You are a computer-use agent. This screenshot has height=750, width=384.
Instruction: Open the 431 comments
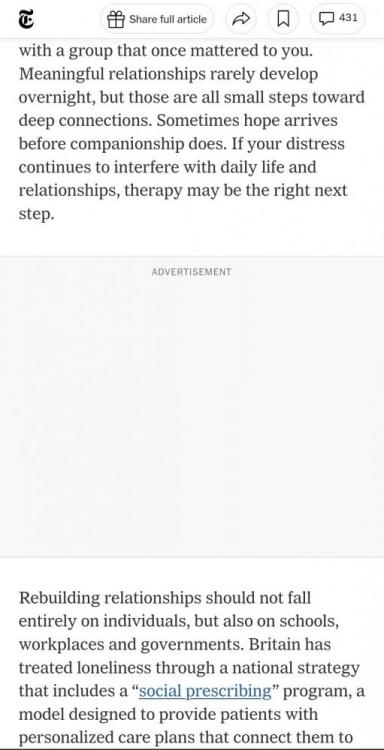click(338, 19)
